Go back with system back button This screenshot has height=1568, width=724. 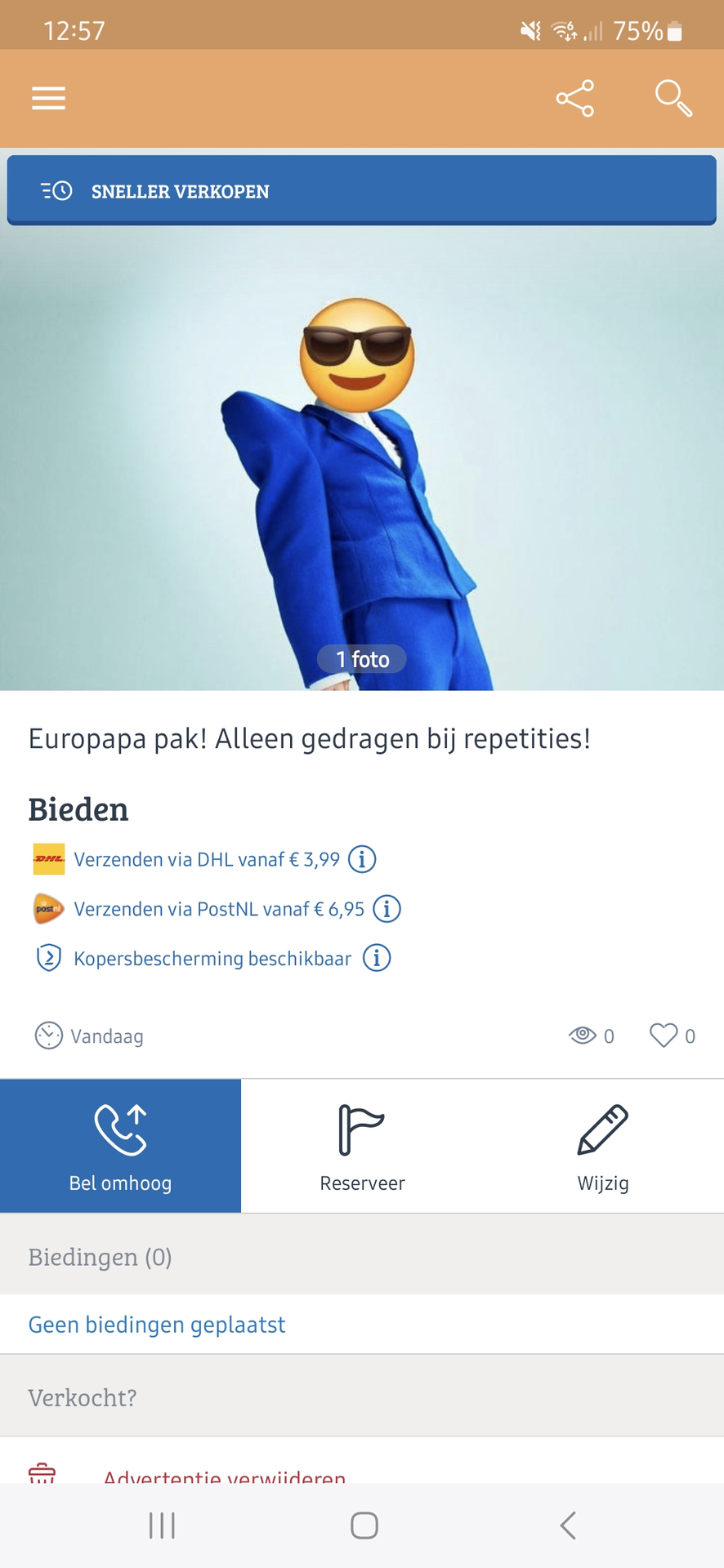[x=568, y=1526]
